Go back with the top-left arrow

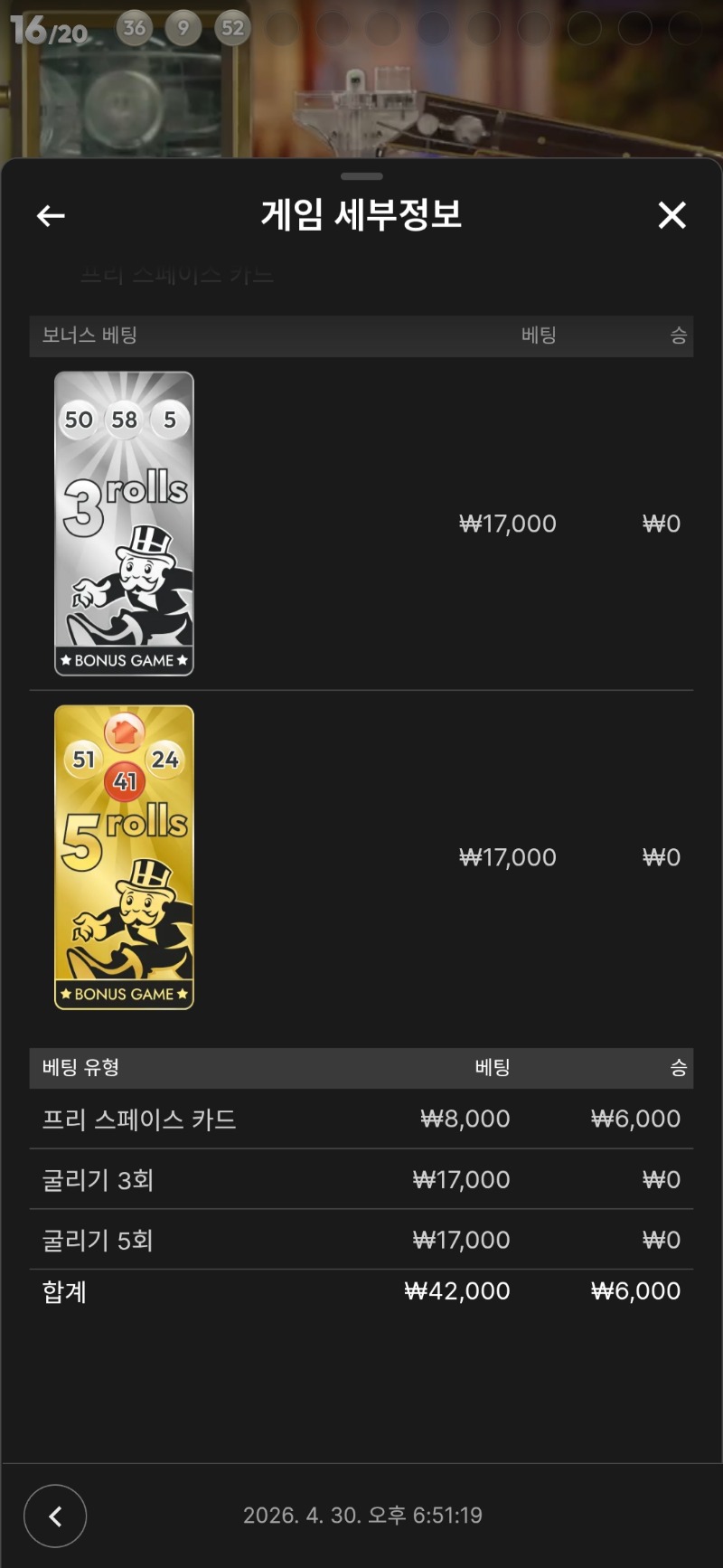[x=51, y=215]
